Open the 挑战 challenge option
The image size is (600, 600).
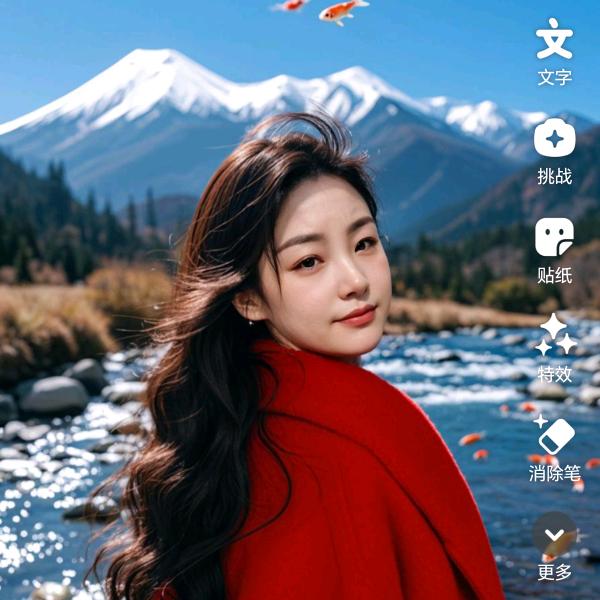point(554,152)
